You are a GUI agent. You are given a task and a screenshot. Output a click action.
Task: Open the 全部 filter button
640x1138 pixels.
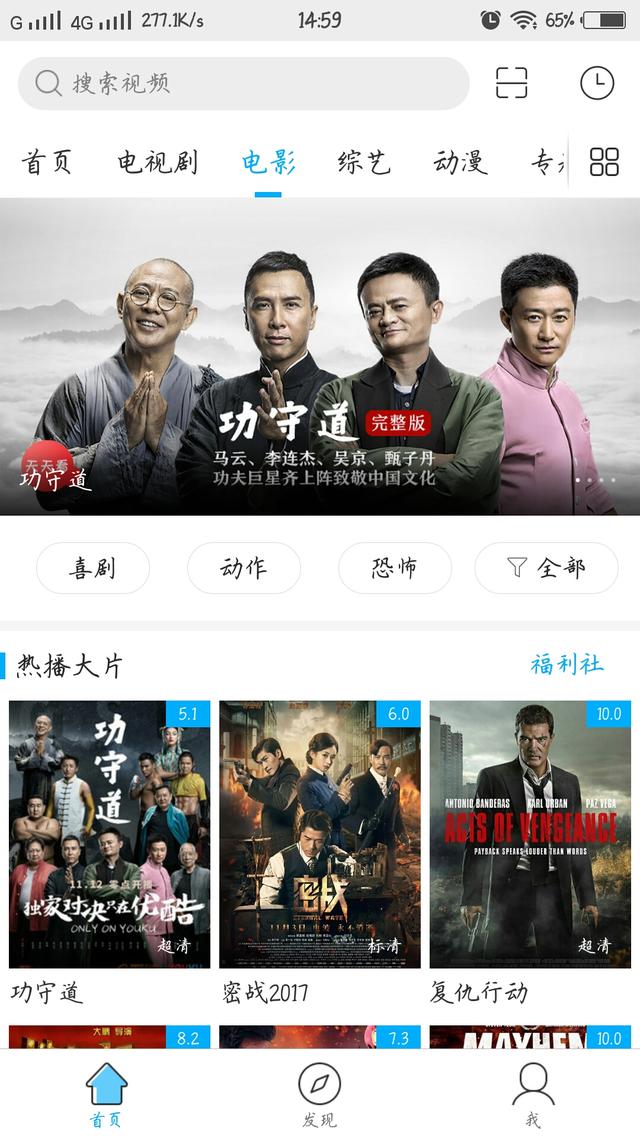(546, 568)
